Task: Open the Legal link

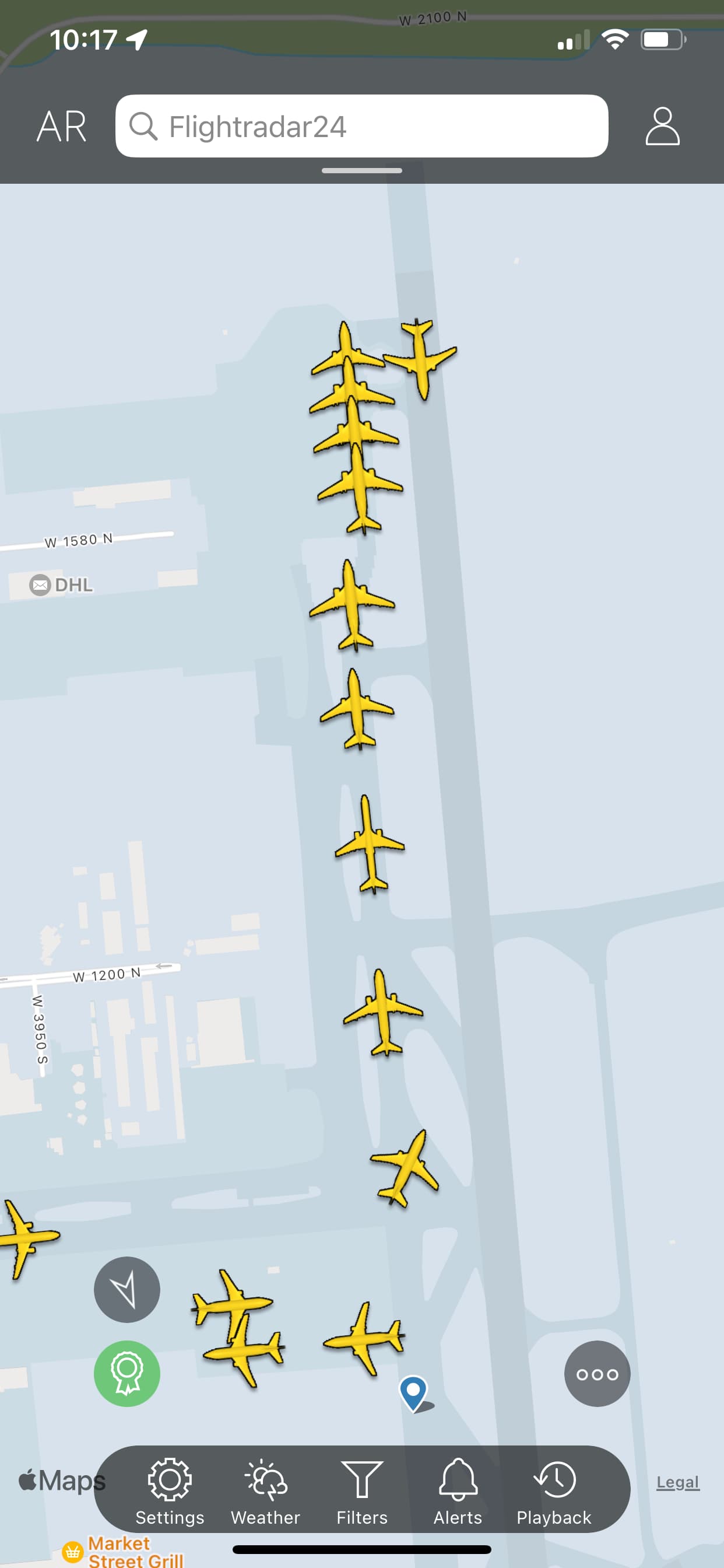Action: tap(677, 1482)
